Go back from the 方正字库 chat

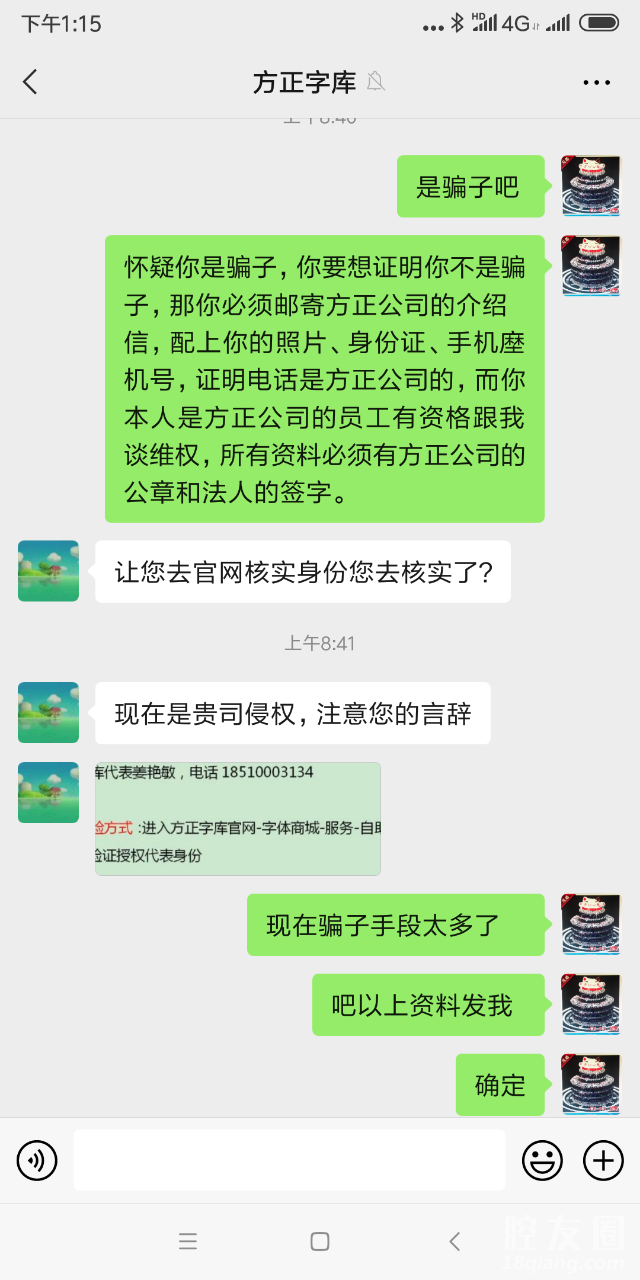30,82
